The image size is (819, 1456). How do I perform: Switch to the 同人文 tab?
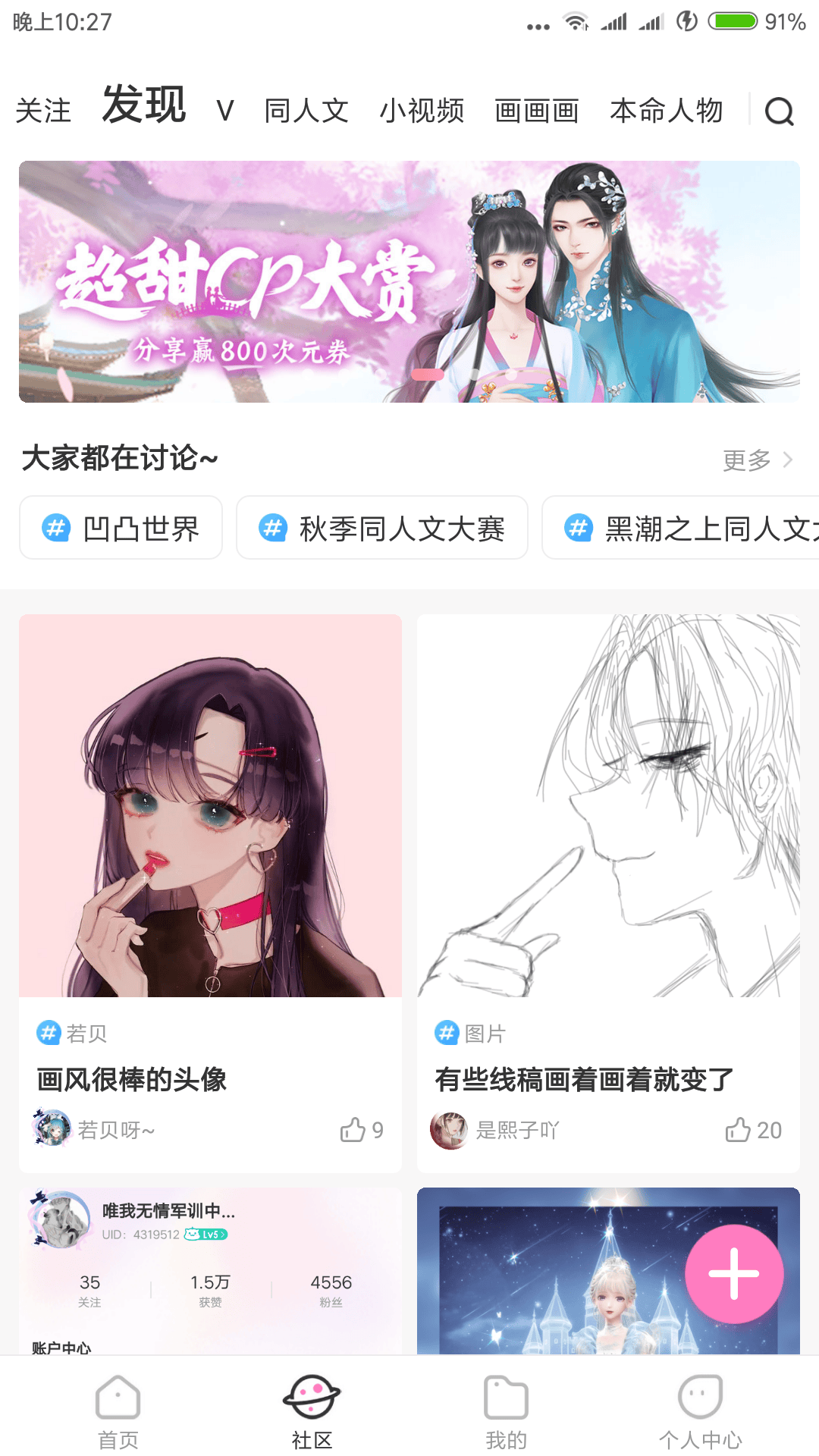coord(306,111)
